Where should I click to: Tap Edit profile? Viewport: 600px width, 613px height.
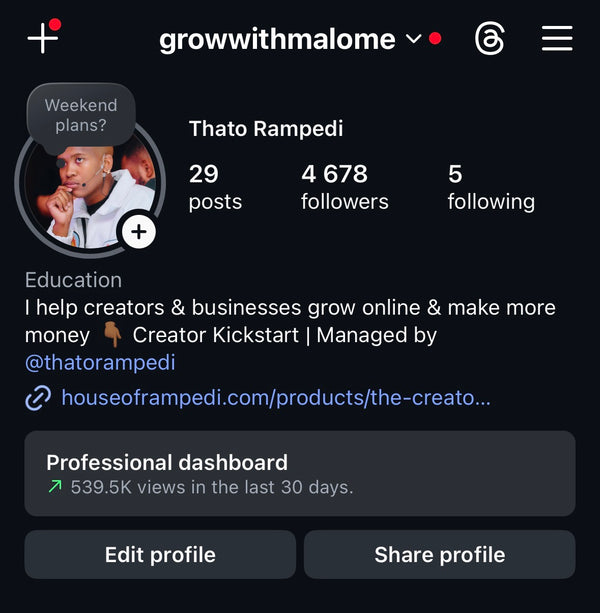pyautogui.click(x=160, y=555)
